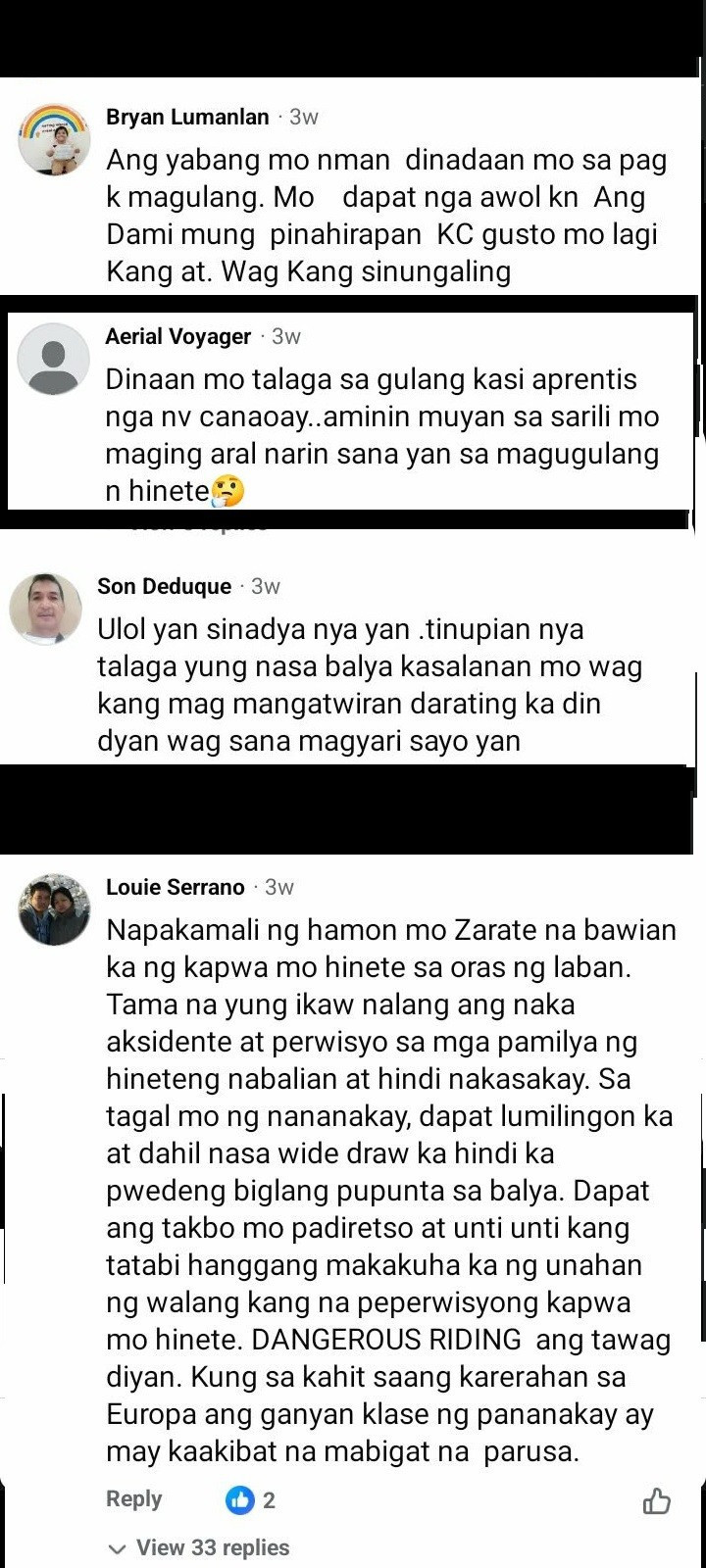The height and width of the screenshot is (1568, 706).
Task: Reply to Louie Serrano's comment
Action: click(x=133, y=1499)
